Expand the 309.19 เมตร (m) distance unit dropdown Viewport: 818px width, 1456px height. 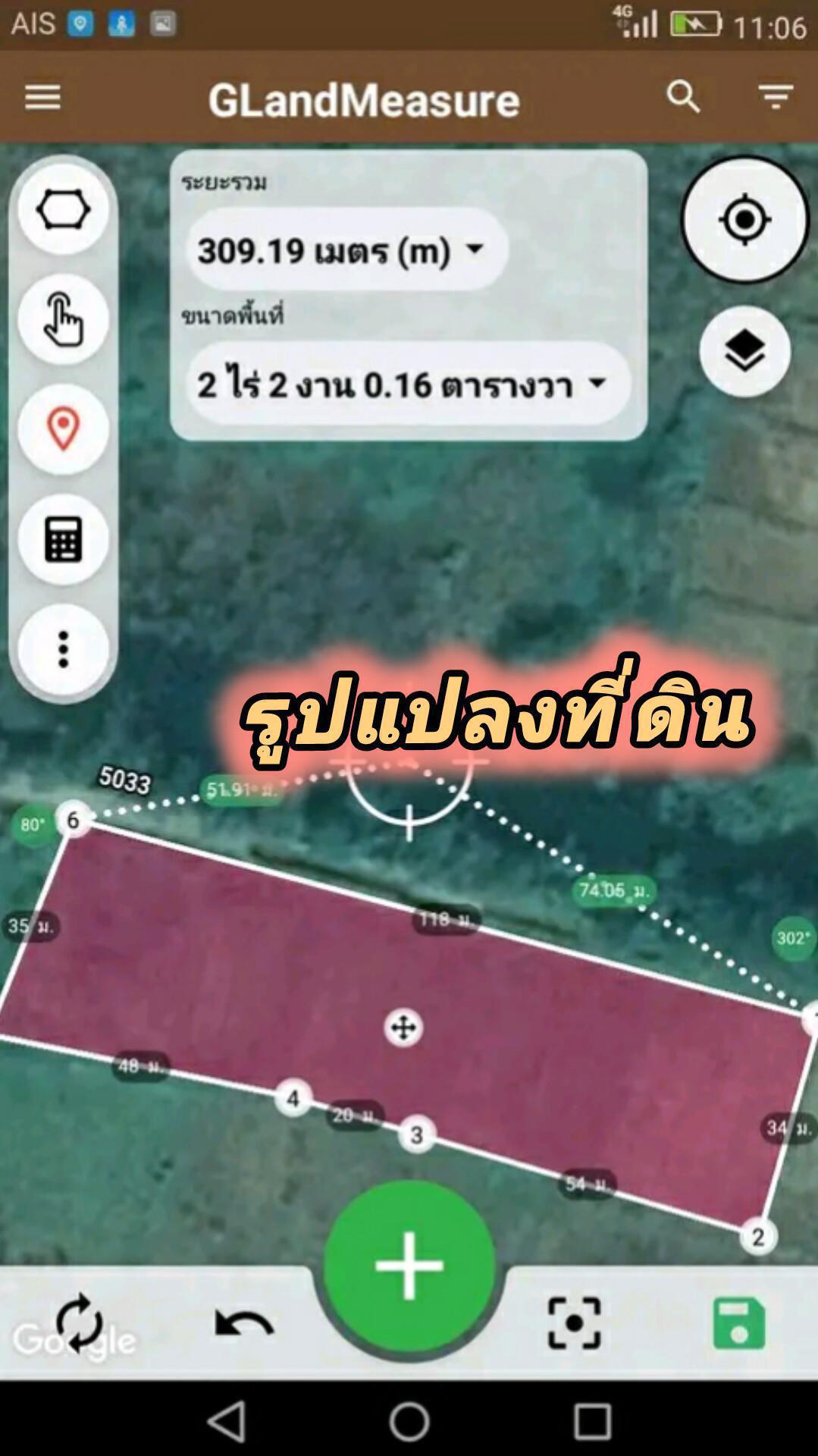point(346,249)
